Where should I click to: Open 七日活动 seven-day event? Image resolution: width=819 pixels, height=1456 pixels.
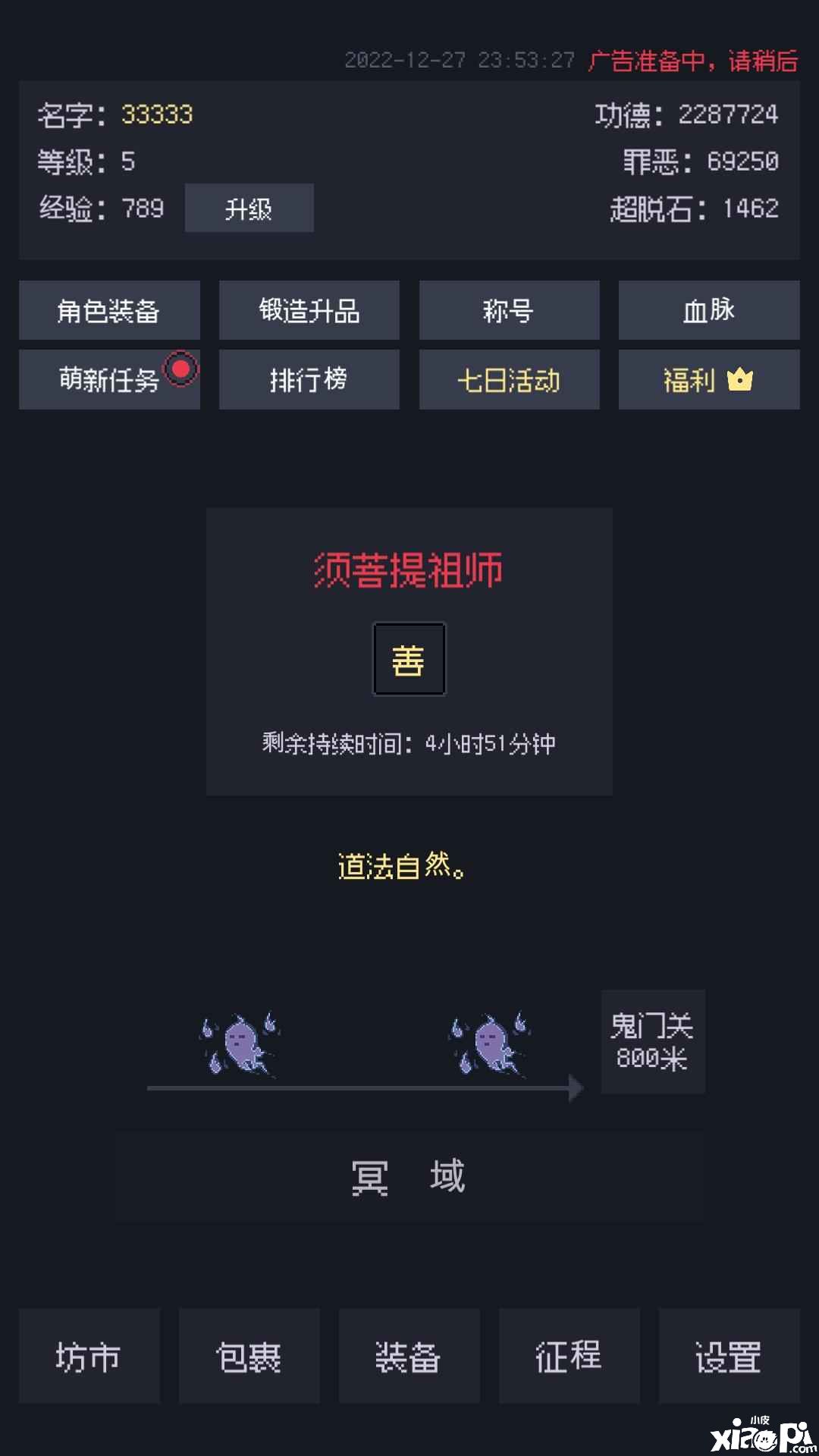(x=509, y=379)
